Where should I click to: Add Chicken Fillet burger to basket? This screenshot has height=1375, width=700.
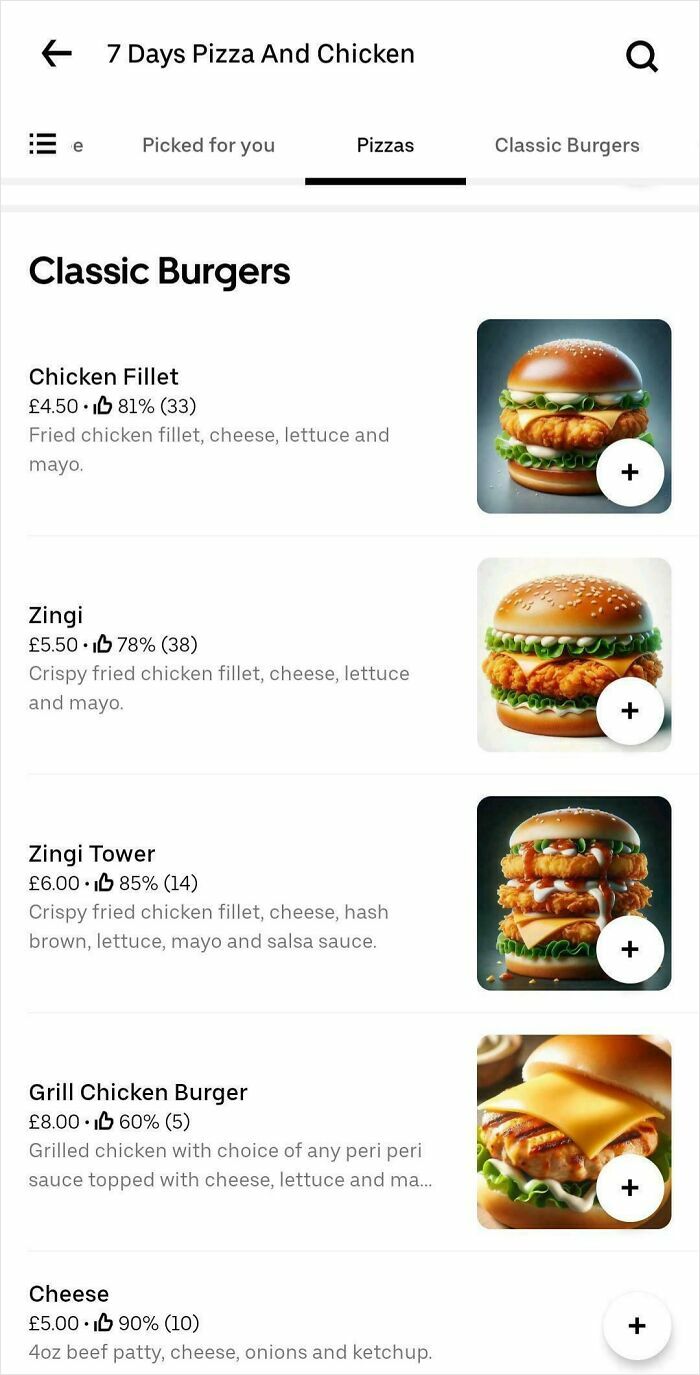629,472
